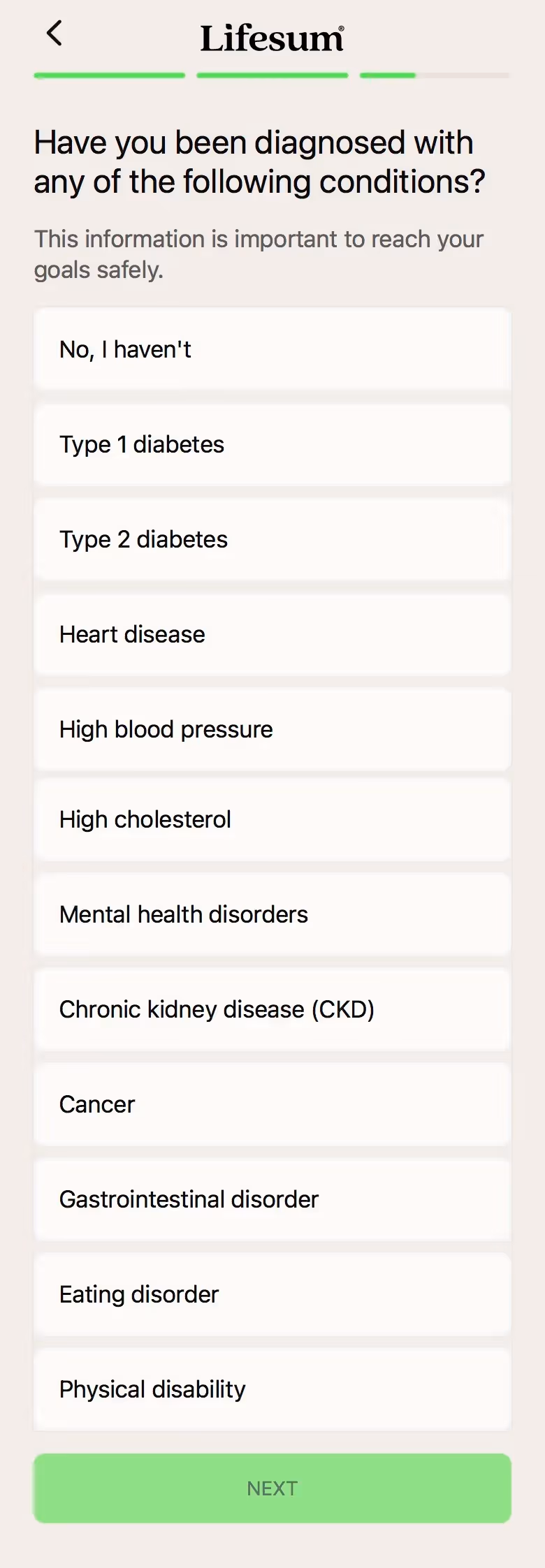
Task: Select the Cancer option
Action: point(272,1104)
